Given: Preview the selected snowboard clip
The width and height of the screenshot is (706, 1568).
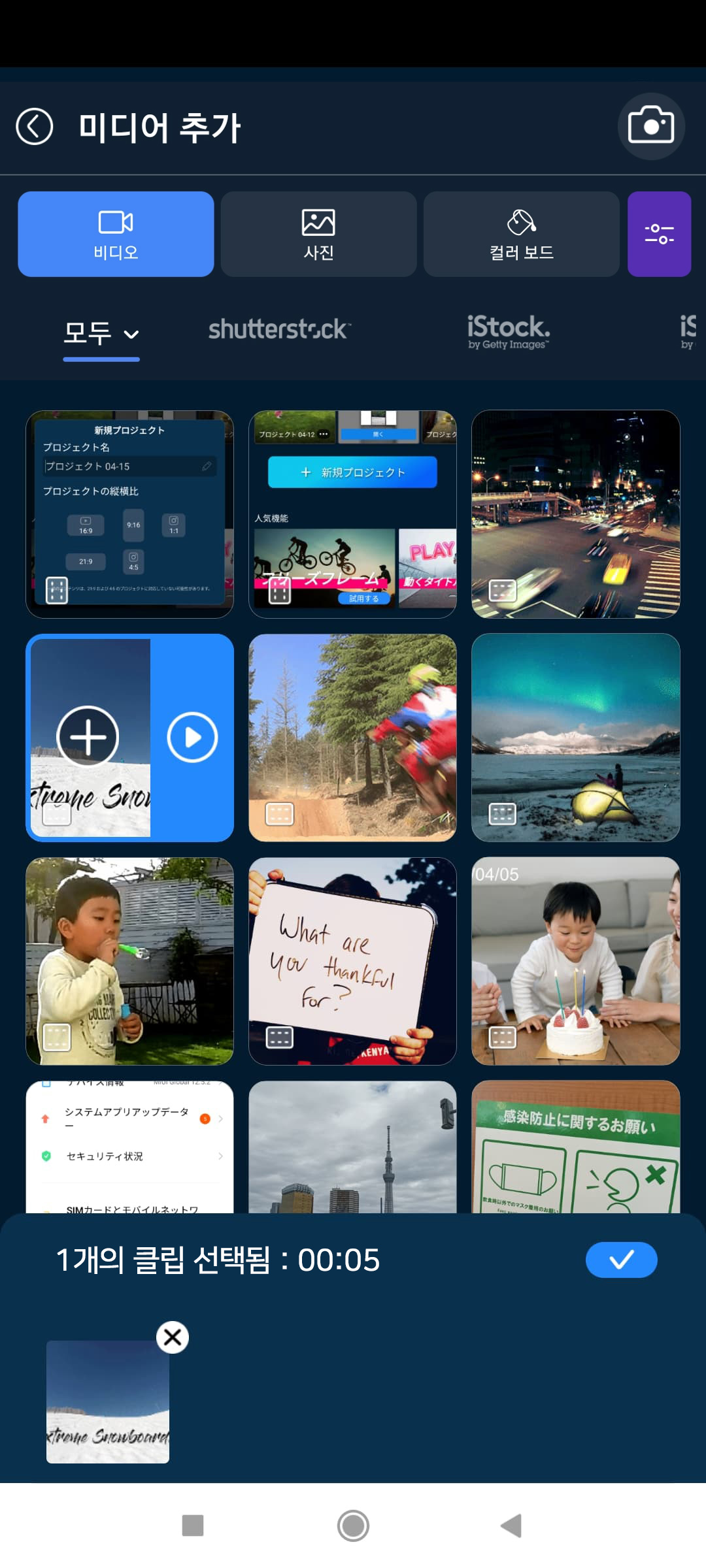Looking at the screenshot, I should pyautogui.click(x=192, y=738).
